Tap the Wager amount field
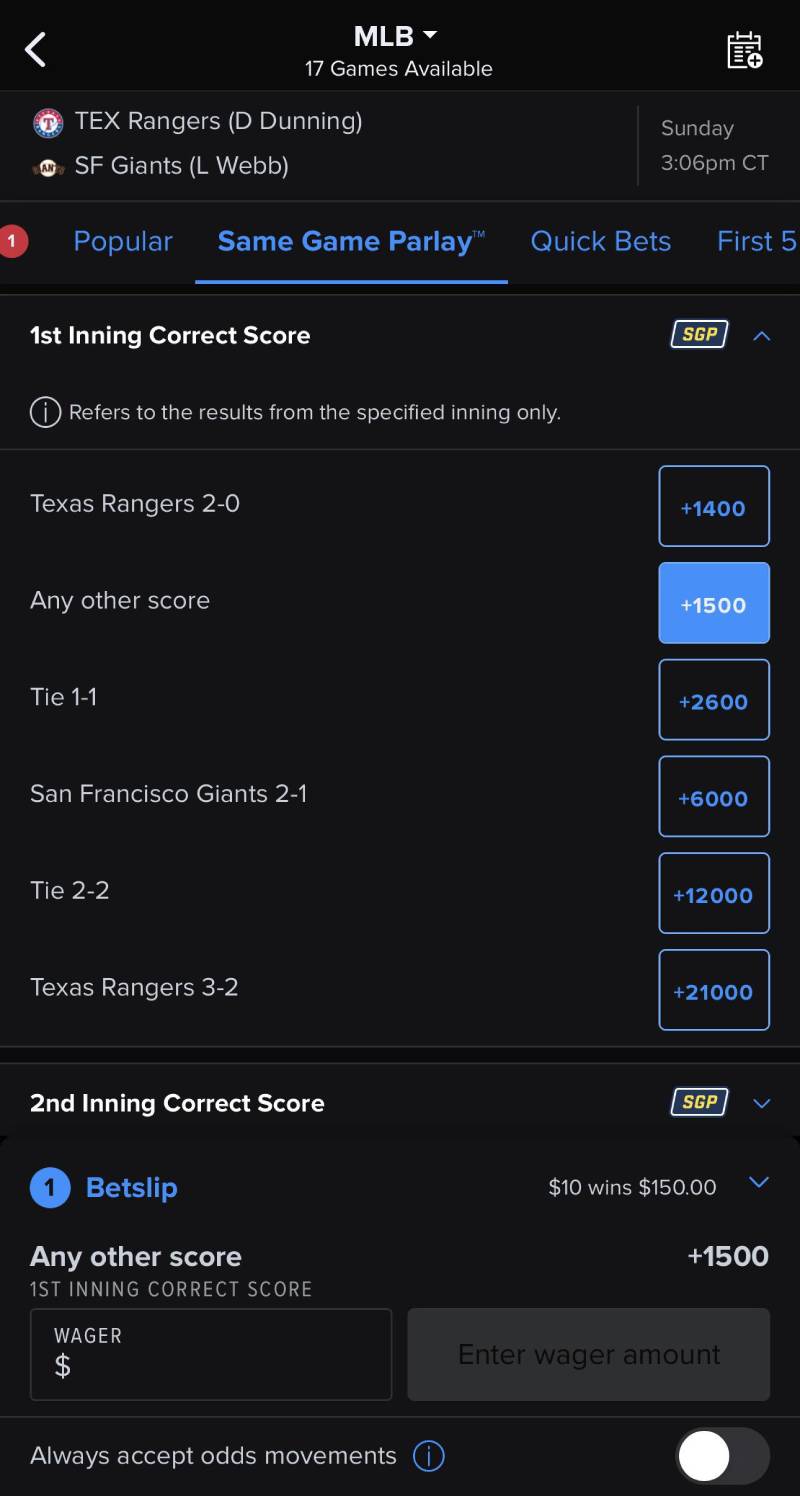Viewport: 800px width, 1496px height. (x=210, y=1355)
